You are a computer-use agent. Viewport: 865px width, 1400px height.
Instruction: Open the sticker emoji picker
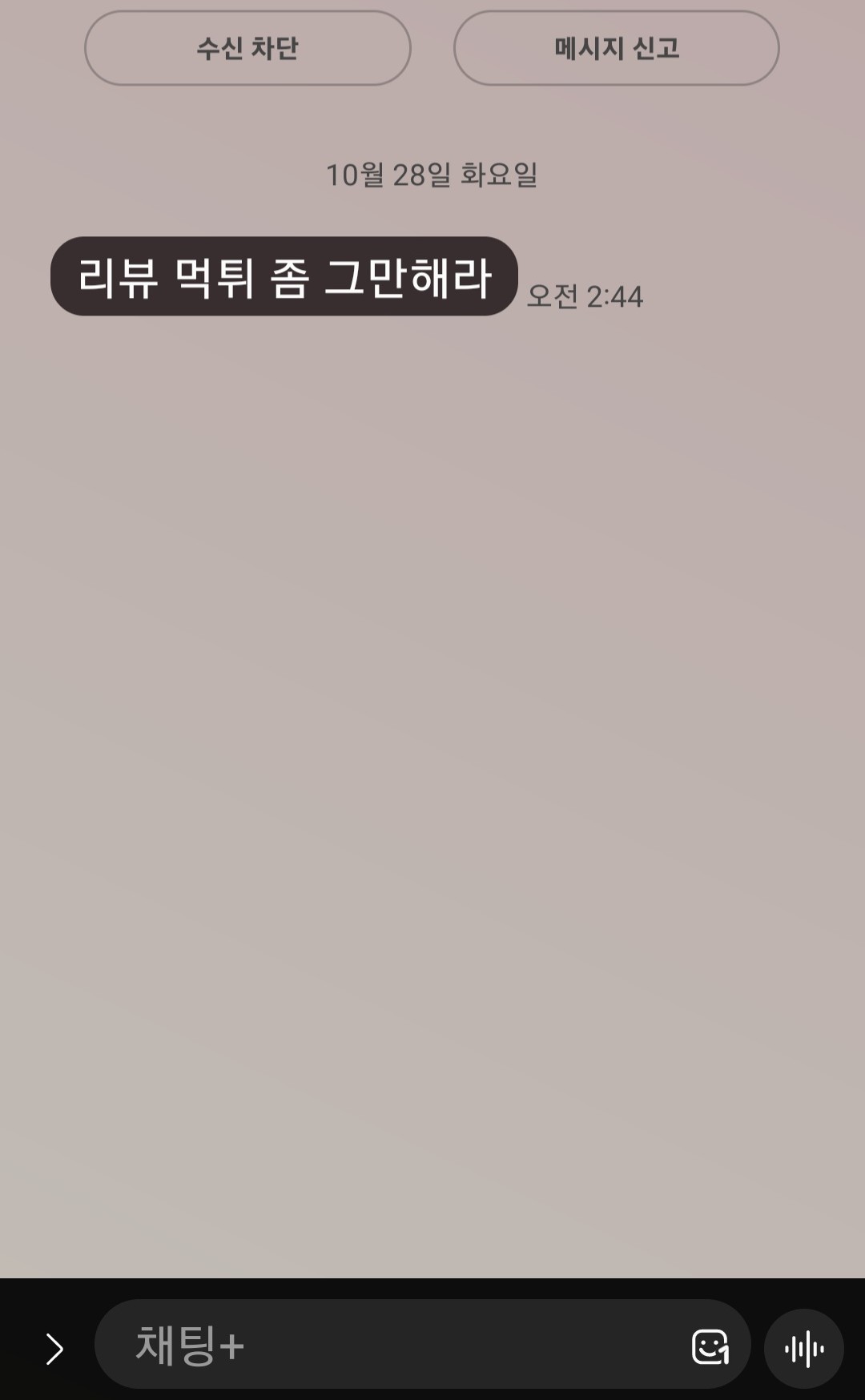710,1347
